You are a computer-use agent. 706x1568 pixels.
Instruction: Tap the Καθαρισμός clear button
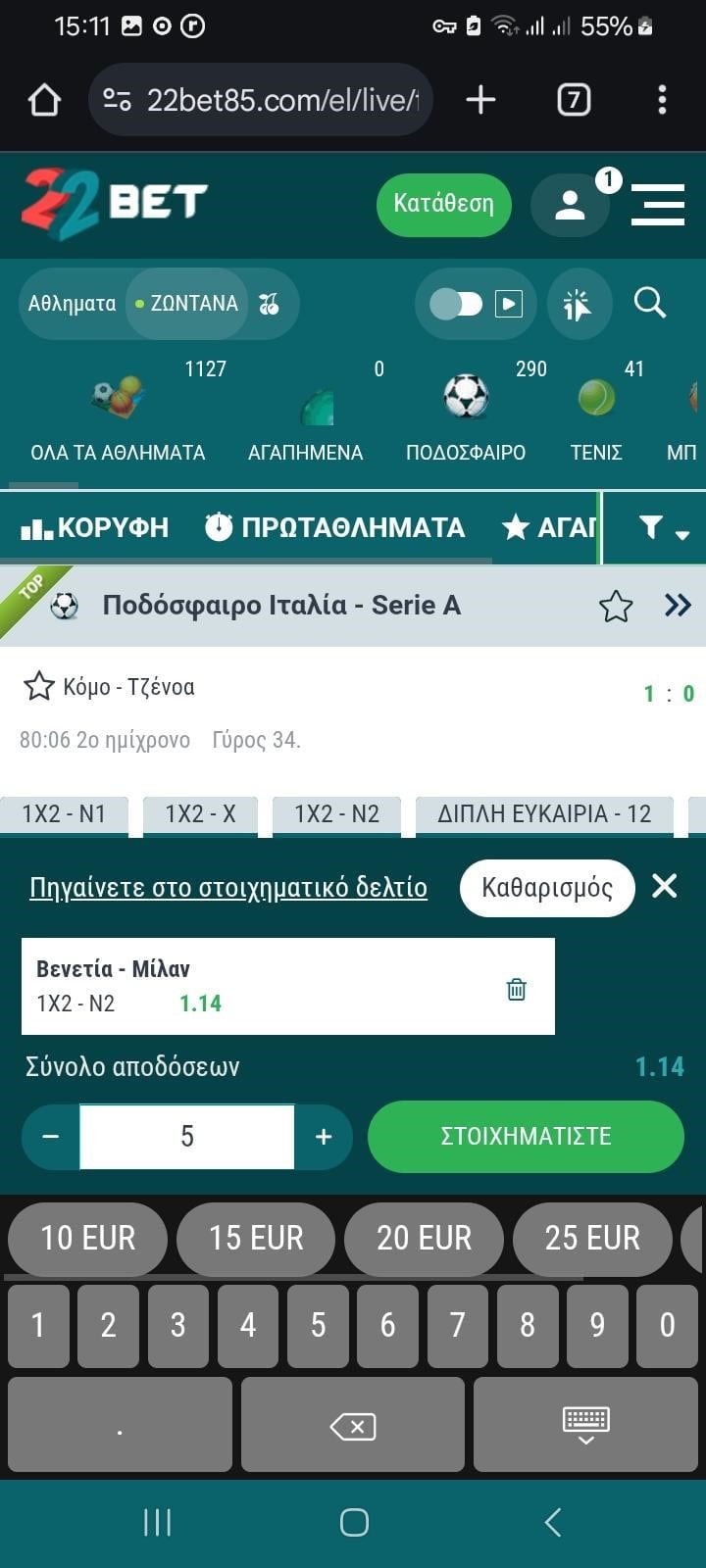(546, 888)
